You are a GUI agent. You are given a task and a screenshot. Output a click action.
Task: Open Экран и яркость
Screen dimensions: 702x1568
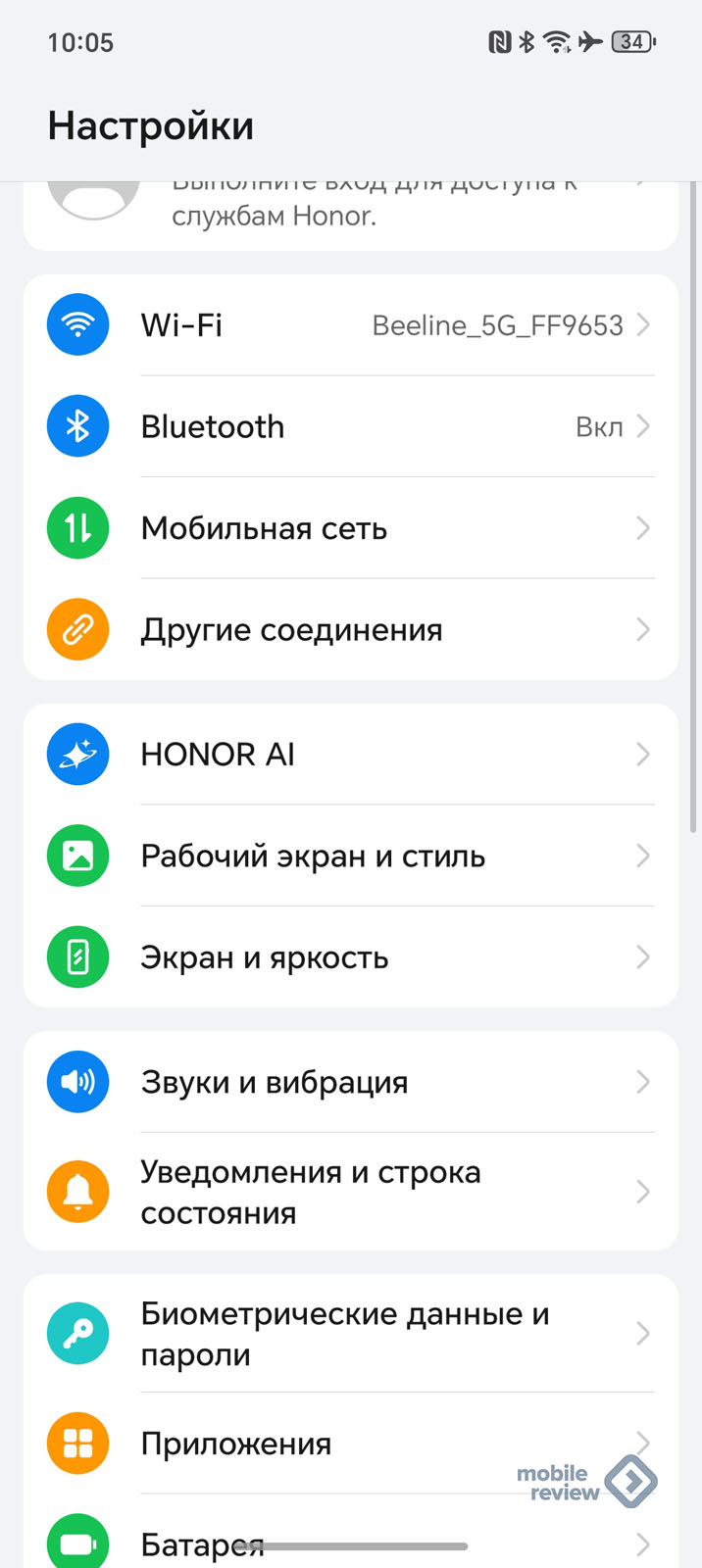click(350, 957)
